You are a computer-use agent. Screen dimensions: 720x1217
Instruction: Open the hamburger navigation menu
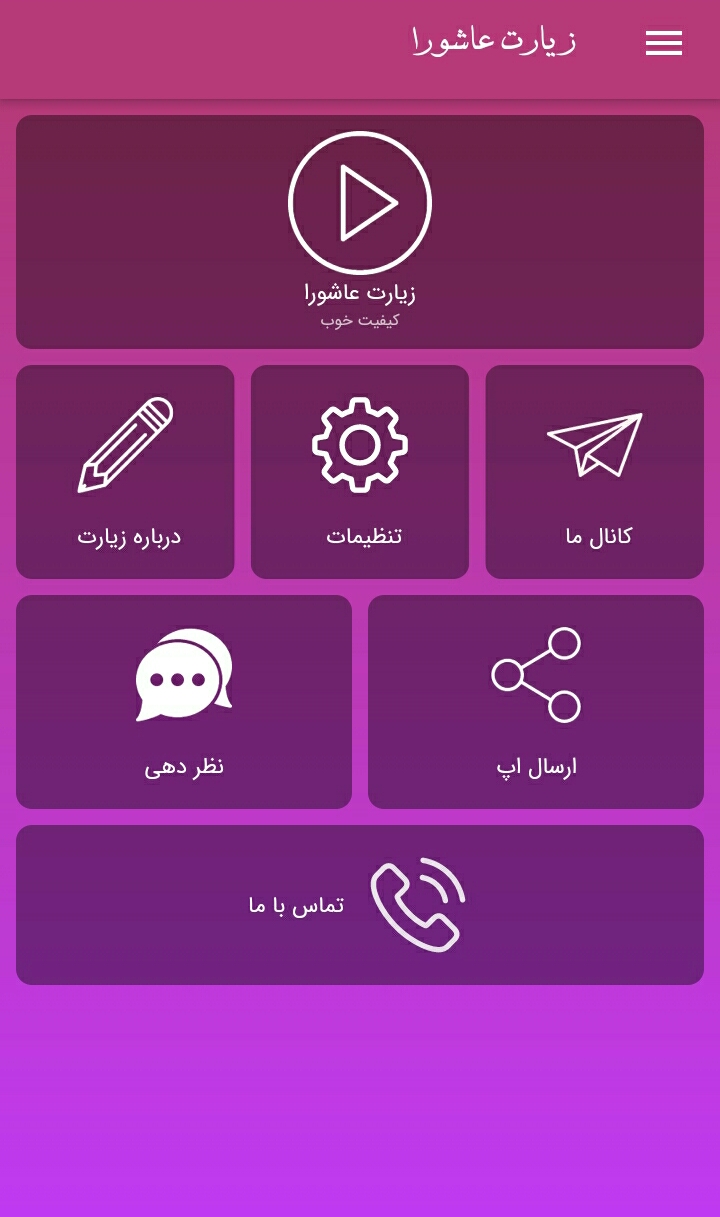[664, 43]
